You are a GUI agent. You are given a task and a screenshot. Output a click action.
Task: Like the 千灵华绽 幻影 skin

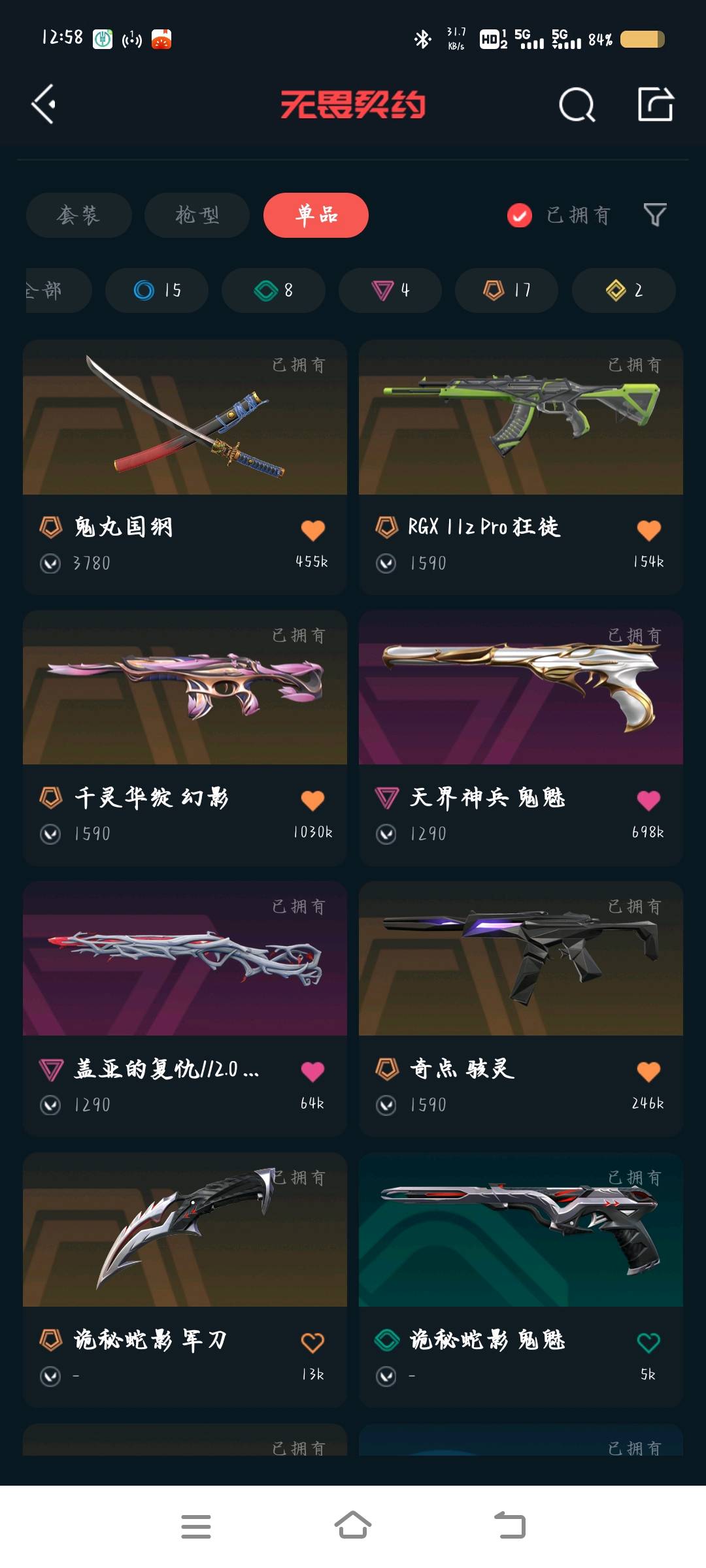point(312,800)
